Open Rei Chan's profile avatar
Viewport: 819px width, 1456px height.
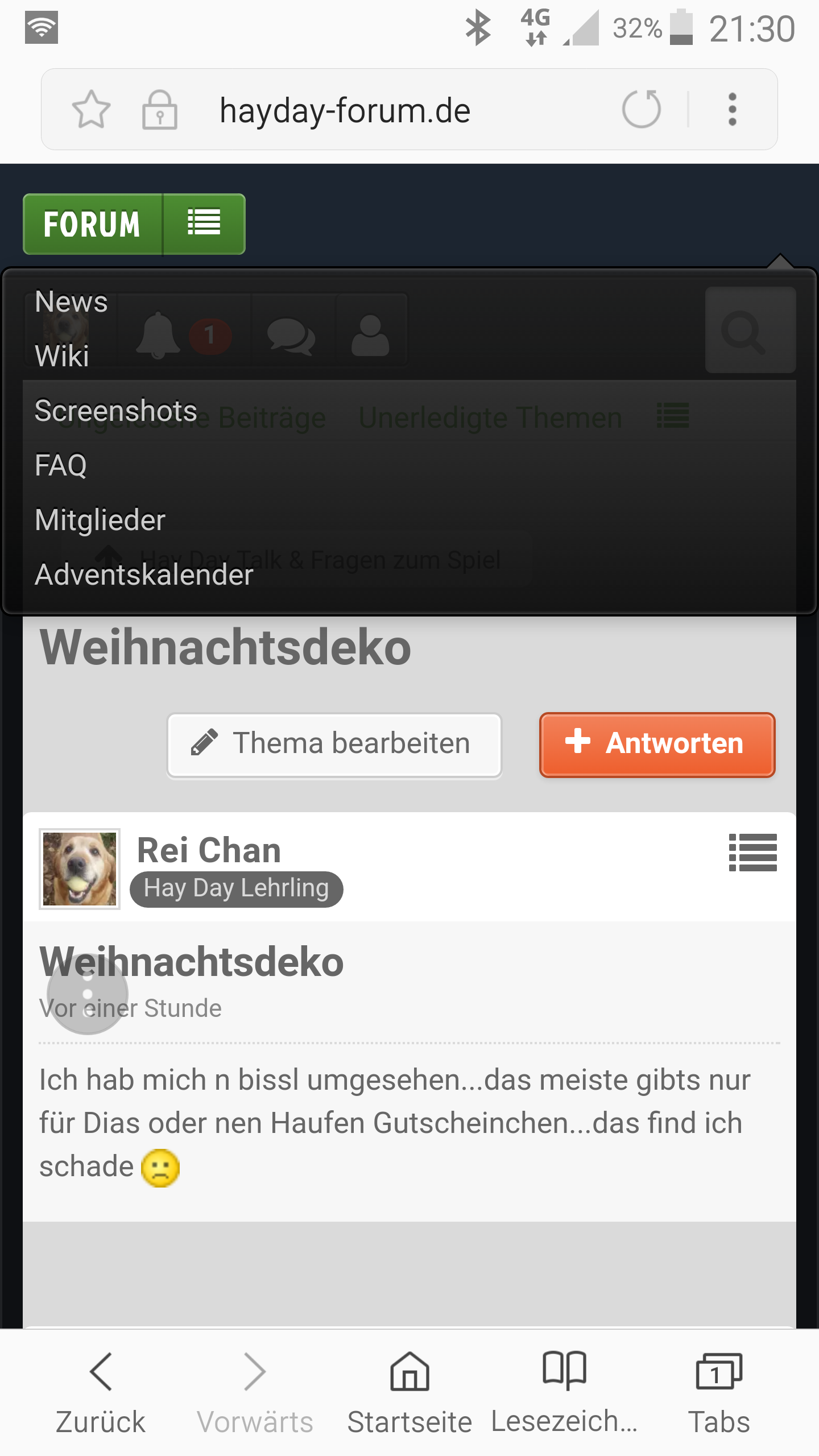pos(80,868)
